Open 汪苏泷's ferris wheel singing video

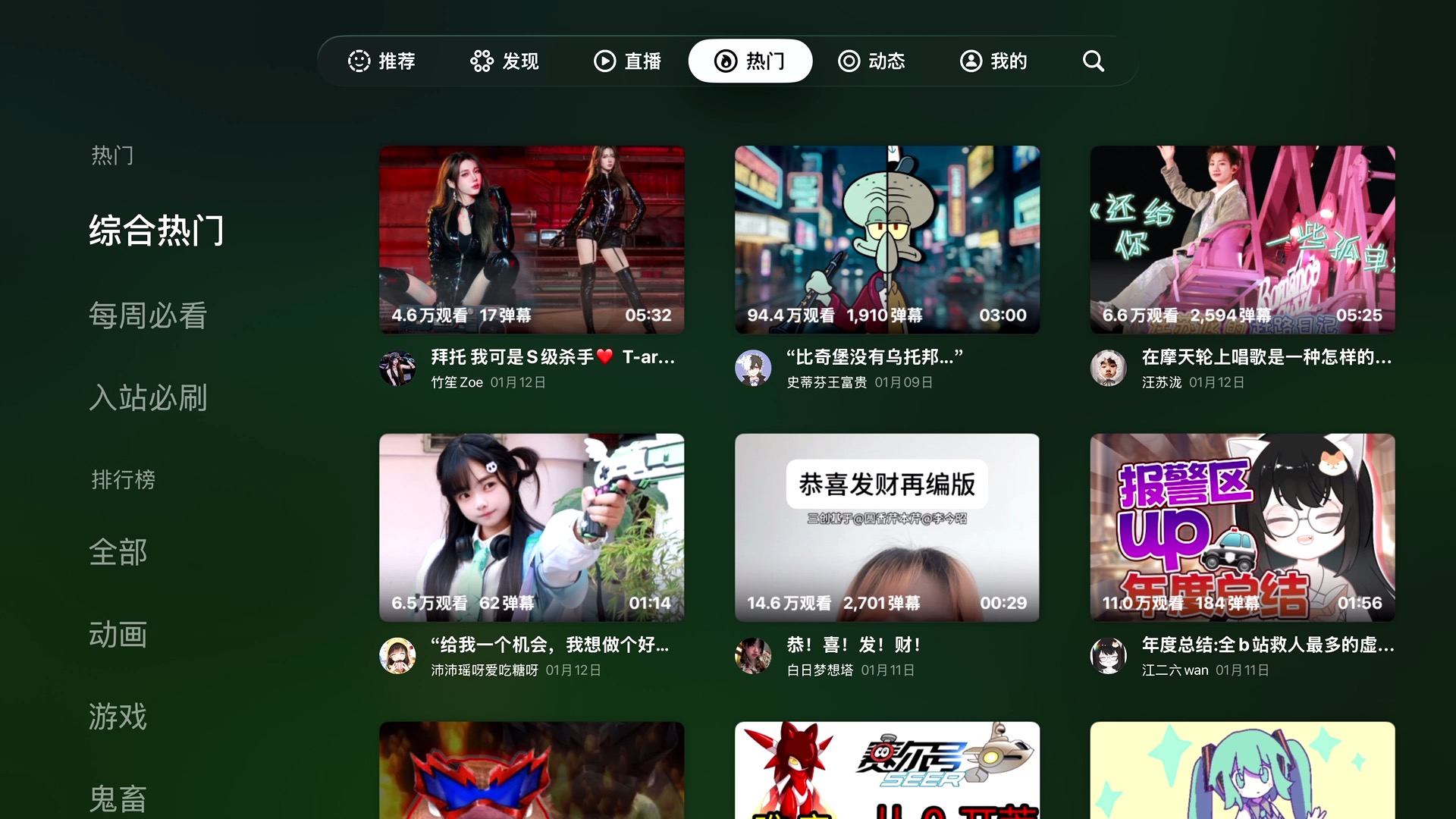[1242, 240]
